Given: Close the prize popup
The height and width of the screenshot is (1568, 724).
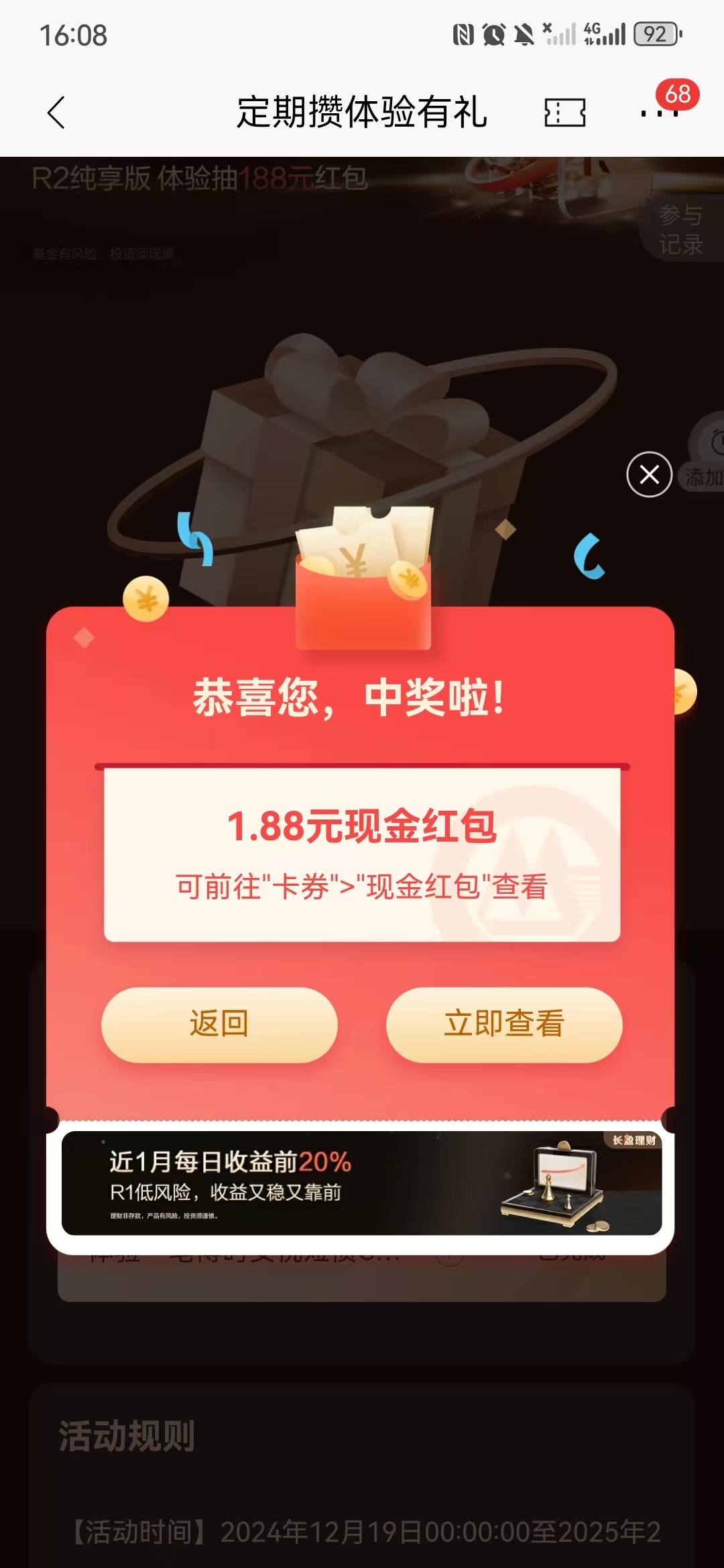Looking at the screenshot, I should coord(649,474).
